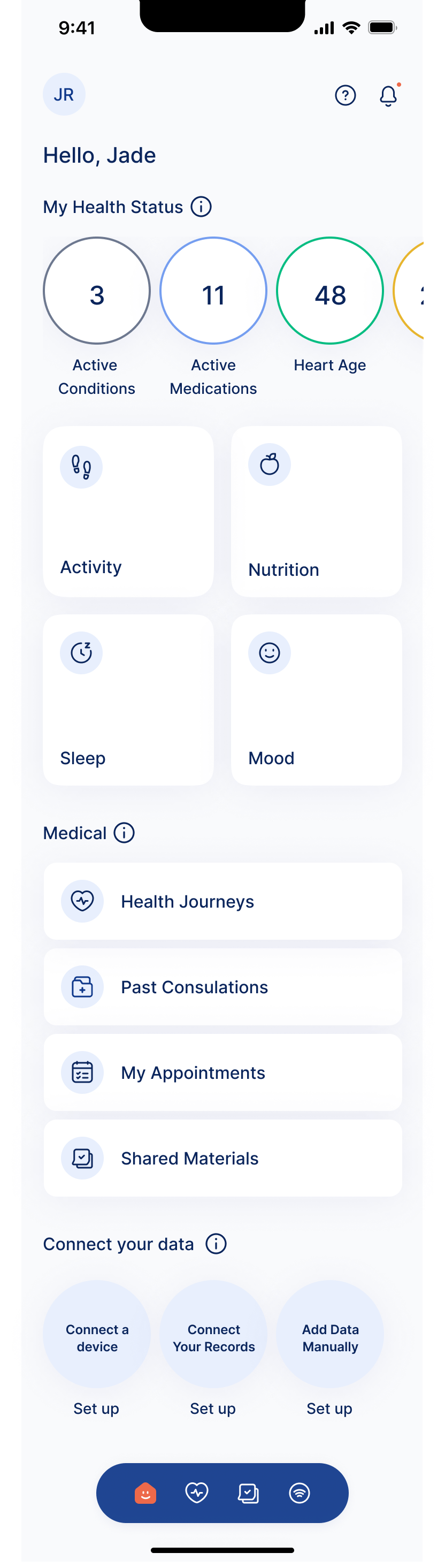Open Shared Materials row
Image resolution: width=445 pixels, height=1568 pixels.
coord(223,1158)
